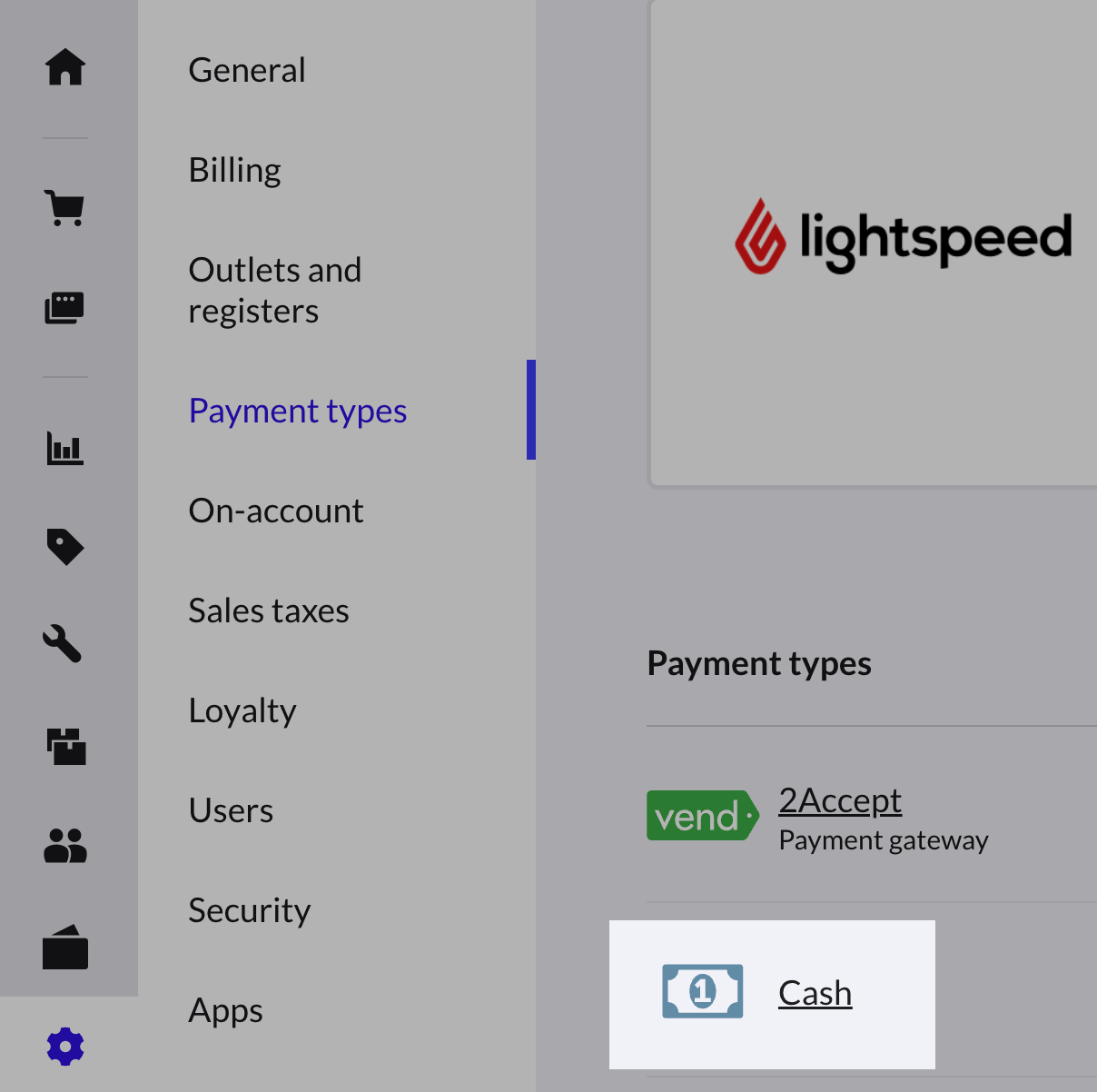
Task: Open the 2Accept payment gateway link
Action: (840, 800)
